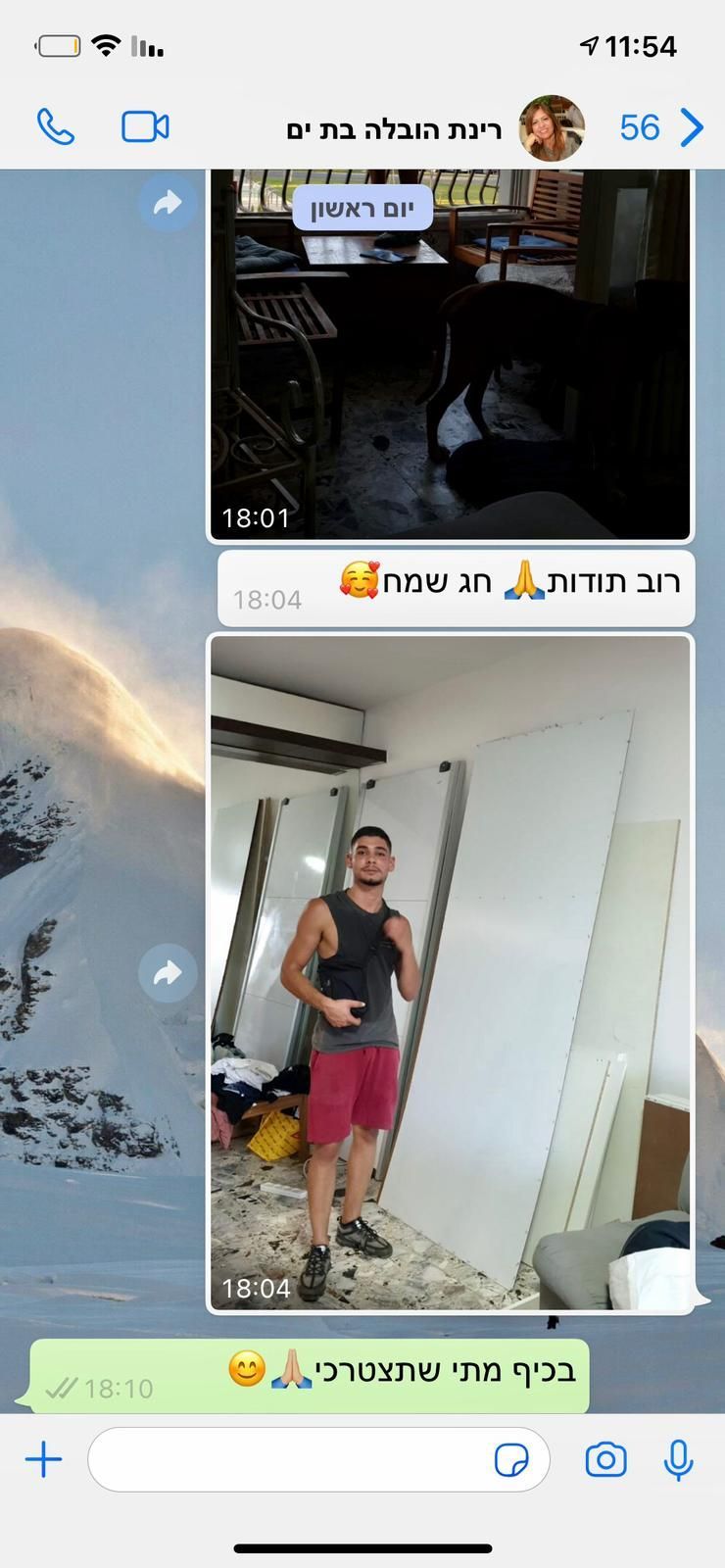Open the attachments plus menu
Viewport: 725px width, 1568px height.
point(43,1460)
